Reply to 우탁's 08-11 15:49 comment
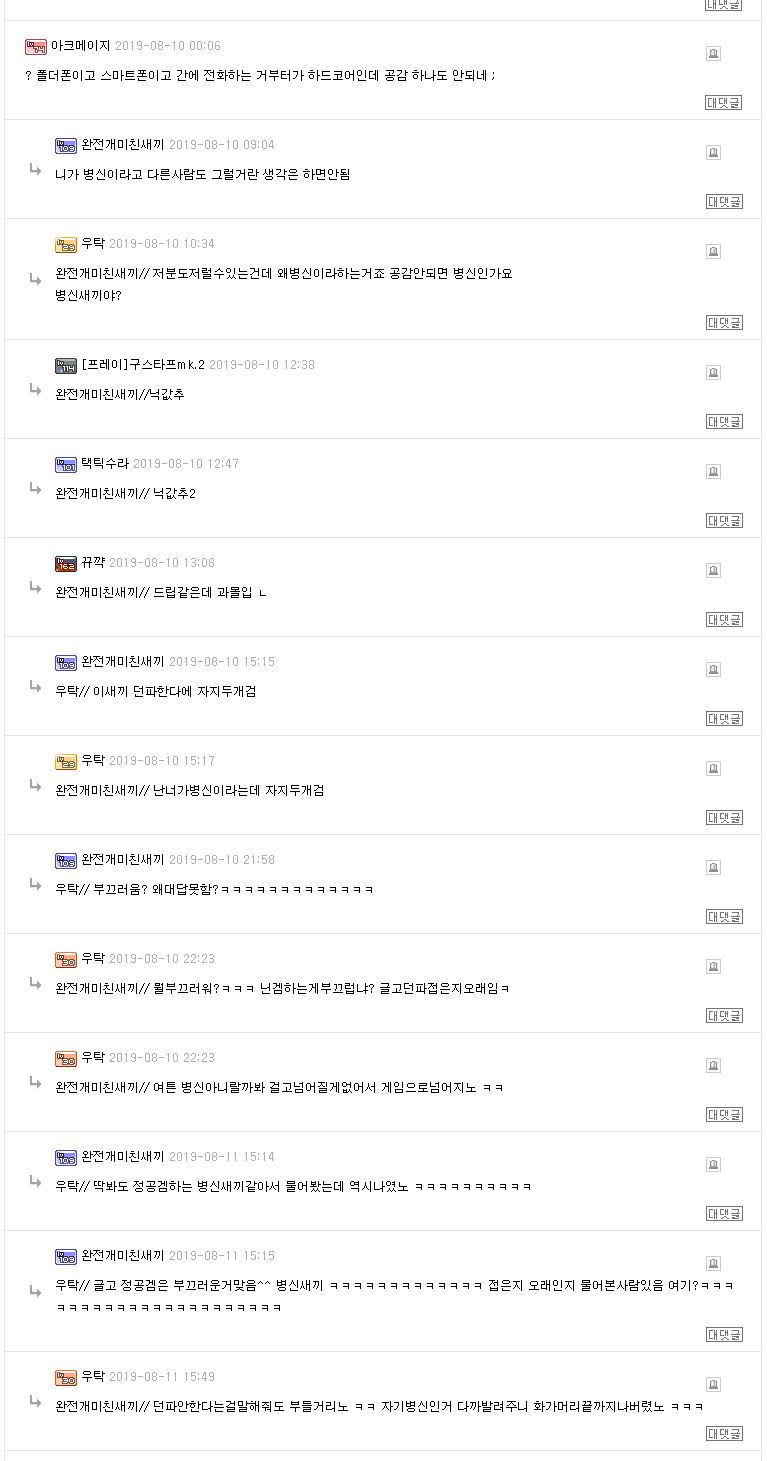The width and height of the screenshot is (767, 1461). click(x=724, y=1434)
